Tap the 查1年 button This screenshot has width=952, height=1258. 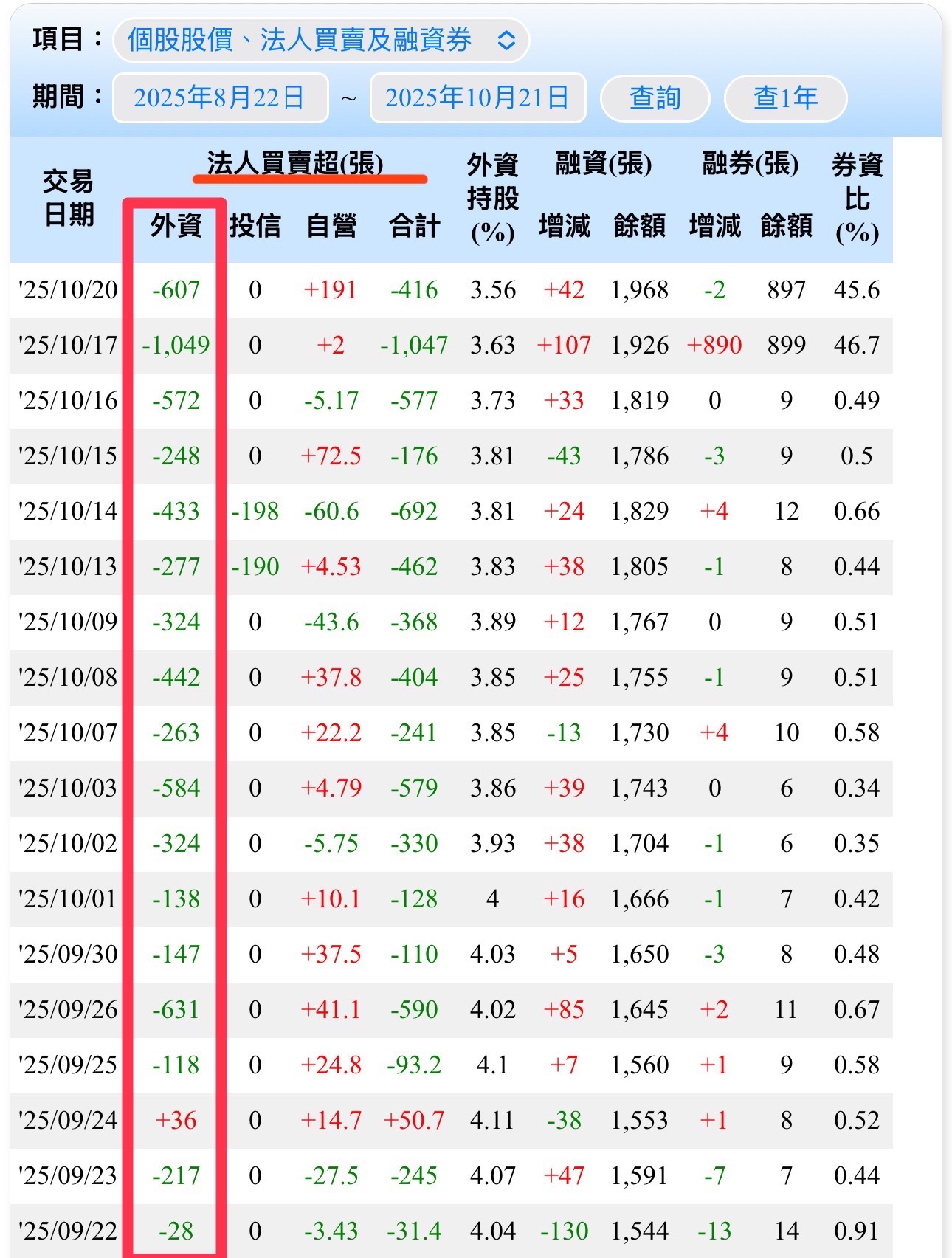click(785, 98)
